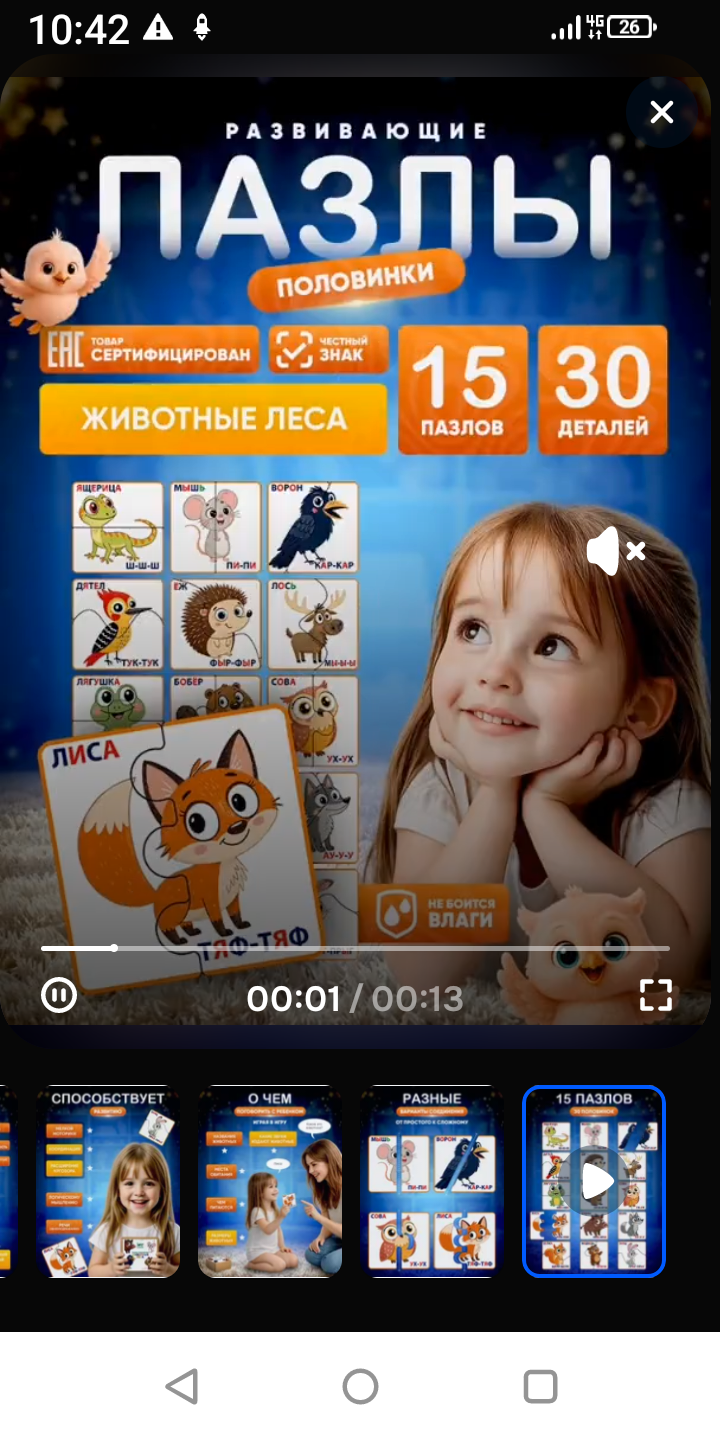Open the recent apps screen
720x1440 pixels.
point(540,1387)
